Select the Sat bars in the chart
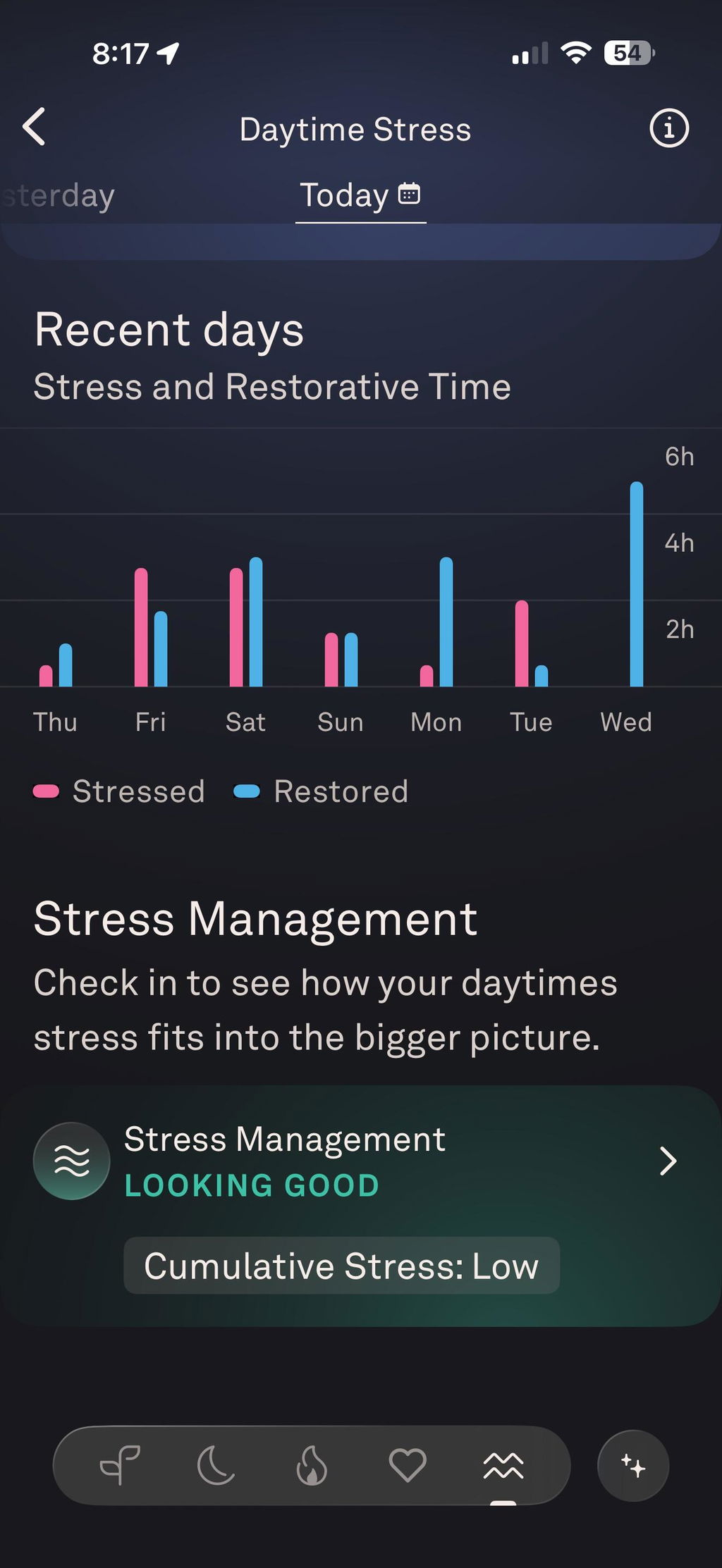The image size is (722, 1568). (246, 622)
